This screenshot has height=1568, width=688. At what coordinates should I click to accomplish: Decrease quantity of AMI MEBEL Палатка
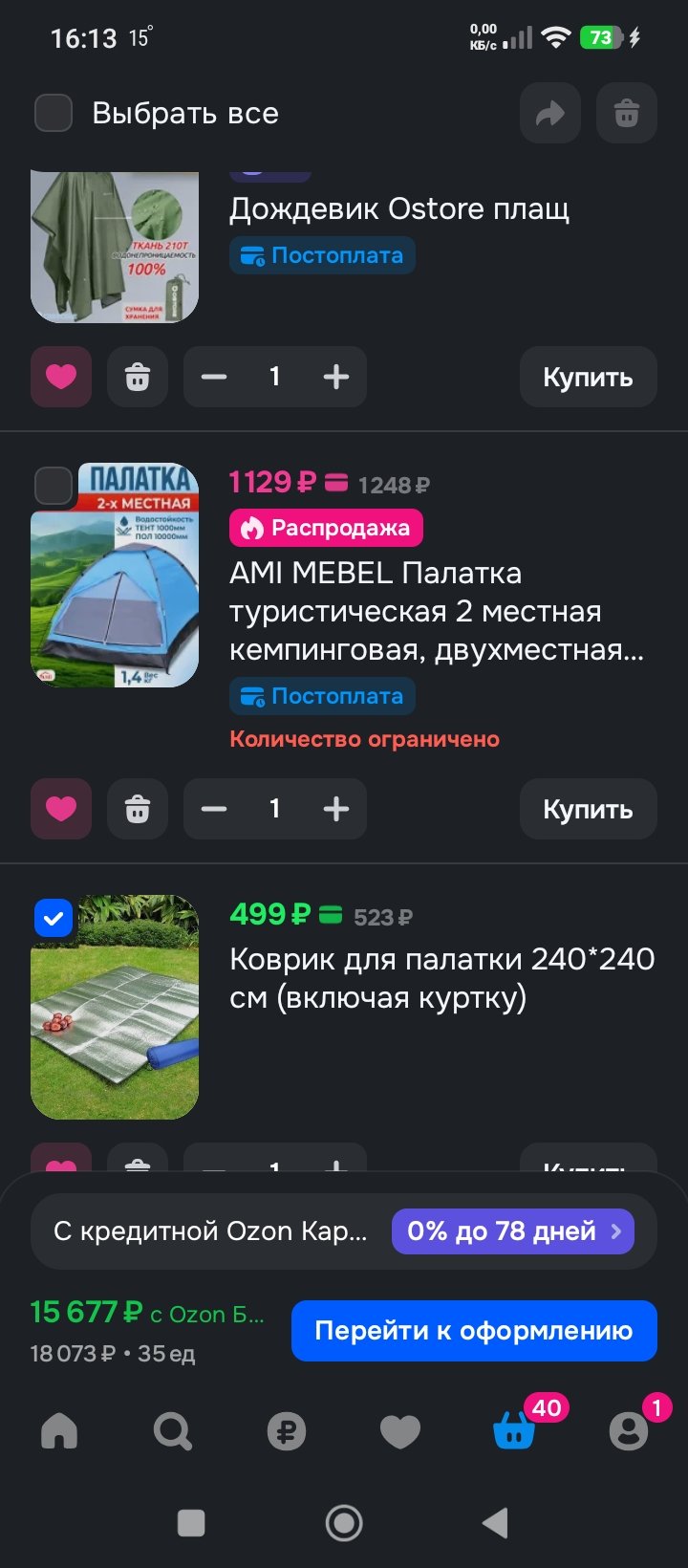tap(214, 809)
